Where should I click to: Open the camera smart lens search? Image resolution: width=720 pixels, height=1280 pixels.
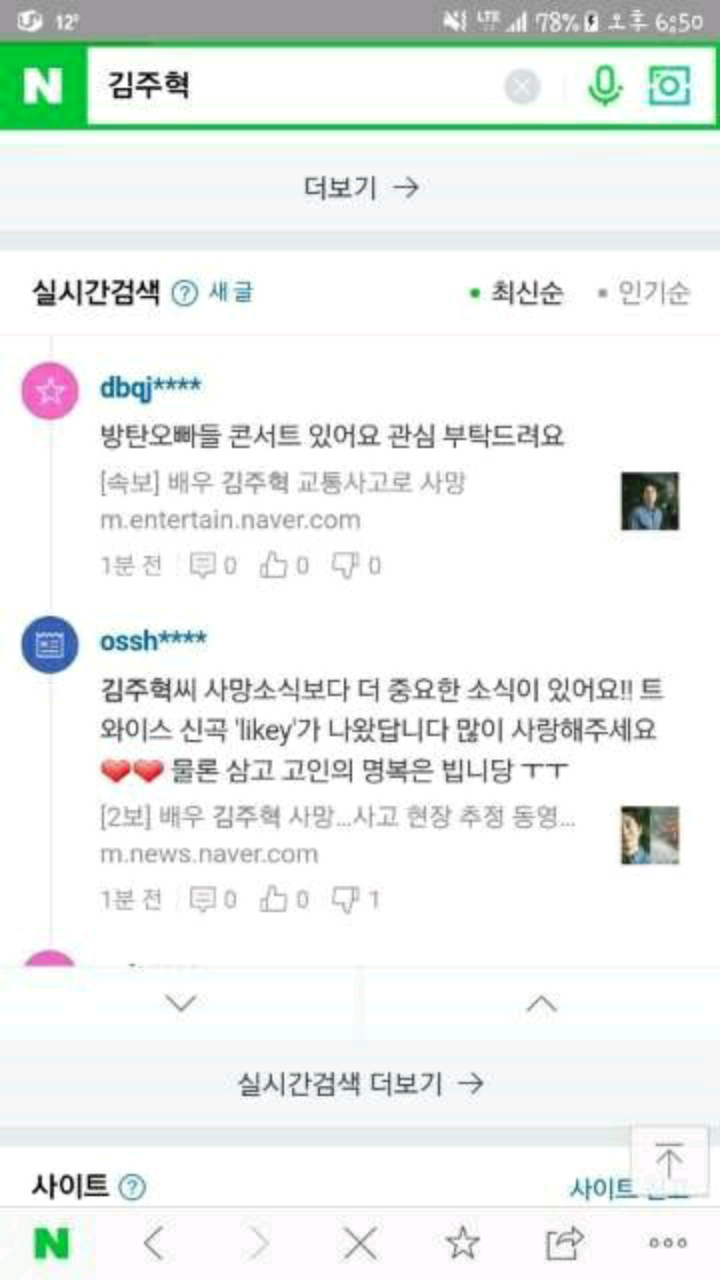pyautogui.click(x=668, y=87)
